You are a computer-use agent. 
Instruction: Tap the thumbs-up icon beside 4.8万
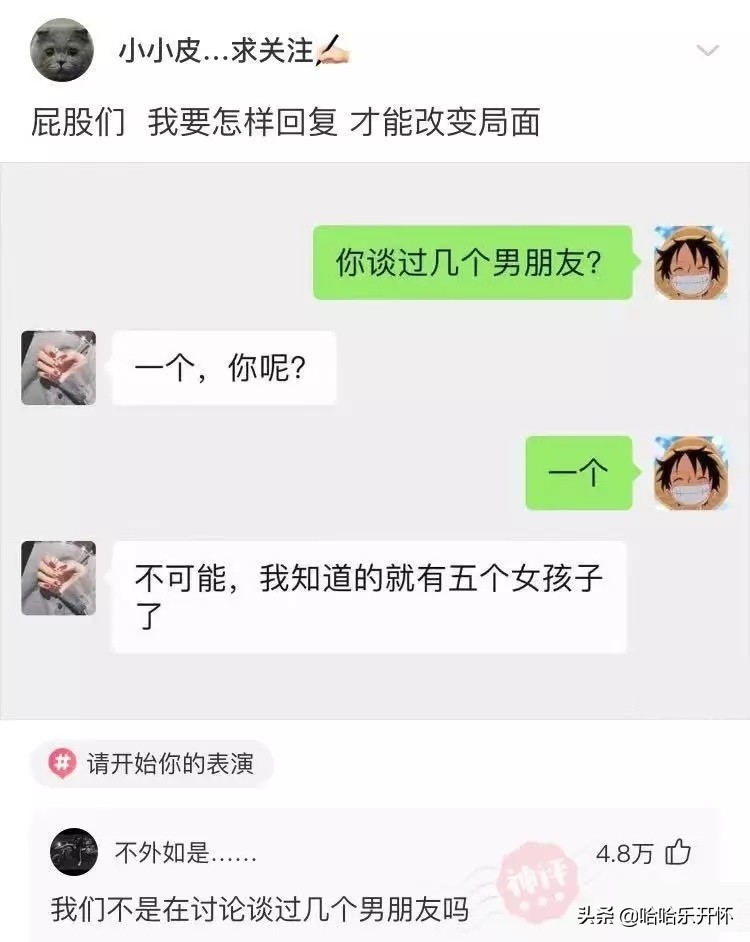click(x=680, y=851)
